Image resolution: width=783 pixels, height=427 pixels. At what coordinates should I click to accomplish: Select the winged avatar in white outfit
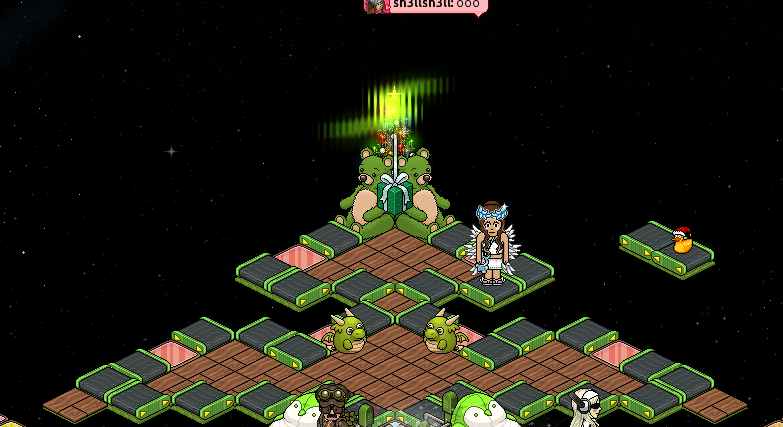pos(491,244)
